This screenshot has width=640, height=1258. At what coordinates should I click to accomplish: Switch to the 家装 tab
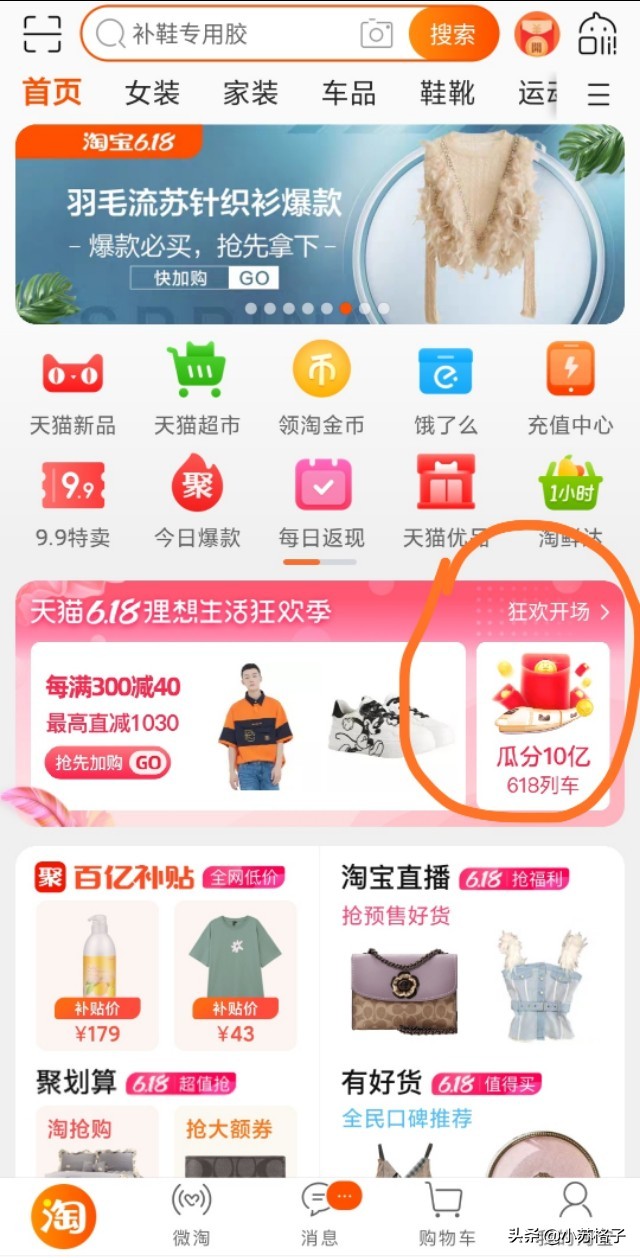tap(250, 94)
